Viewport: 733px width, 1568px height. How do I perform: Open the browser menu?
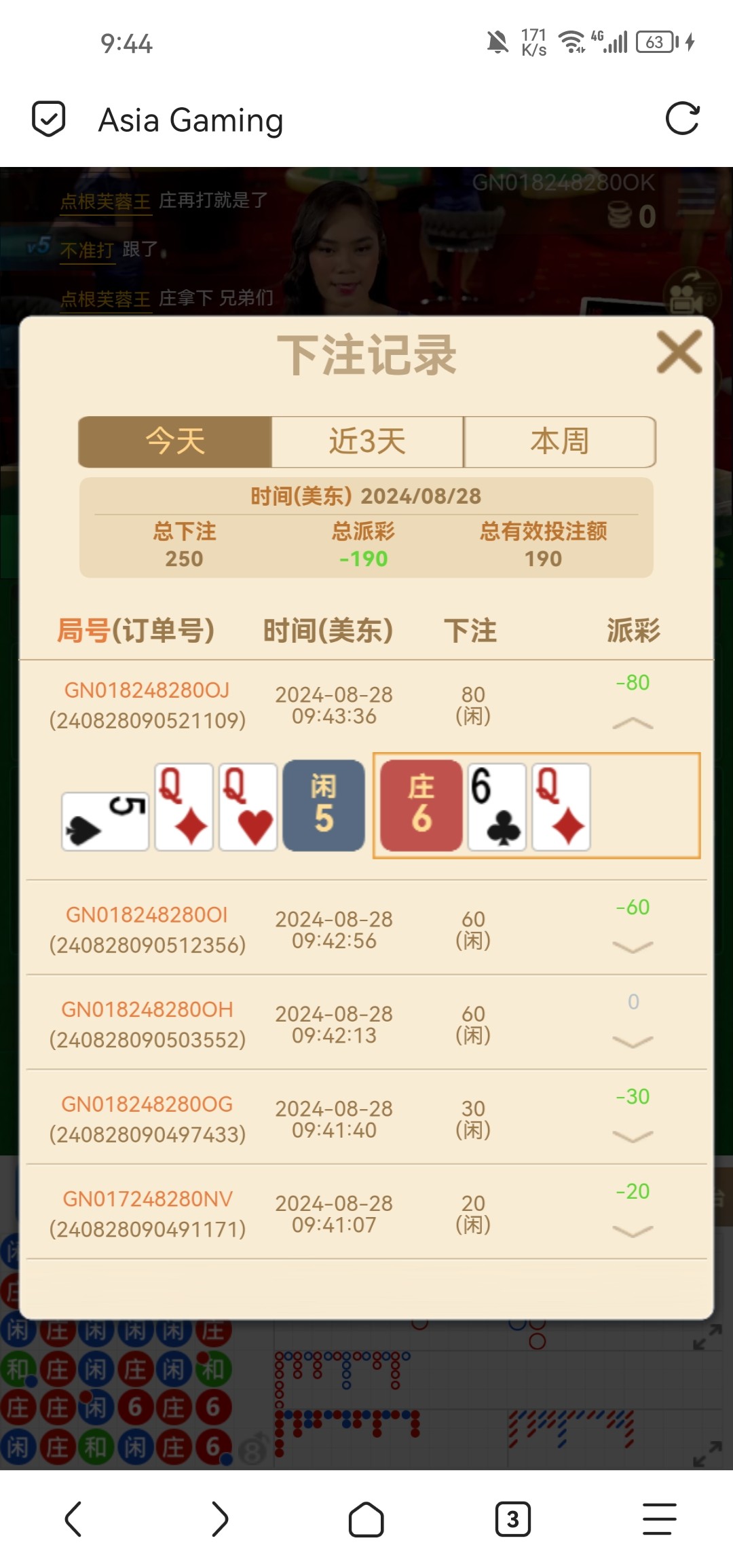660,1518
